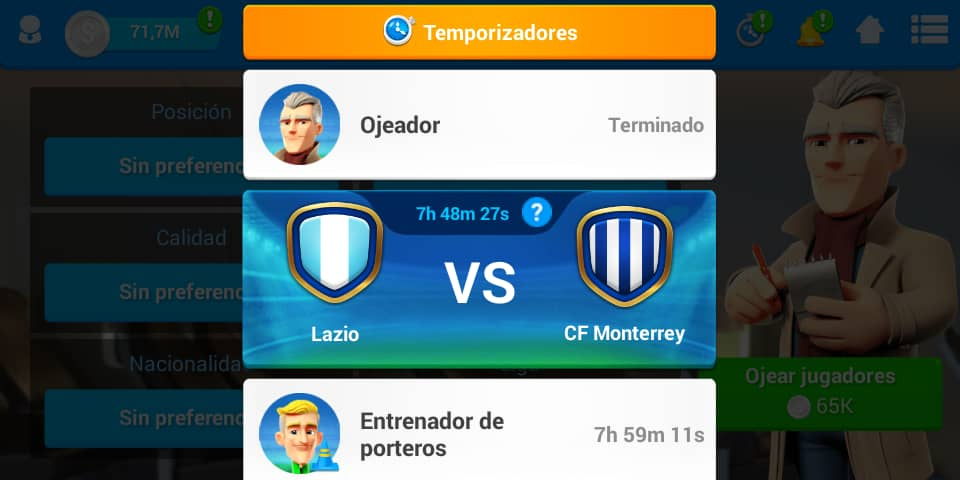Open the manager profile icon
The image size is (960, 480).
pos(29,31)
